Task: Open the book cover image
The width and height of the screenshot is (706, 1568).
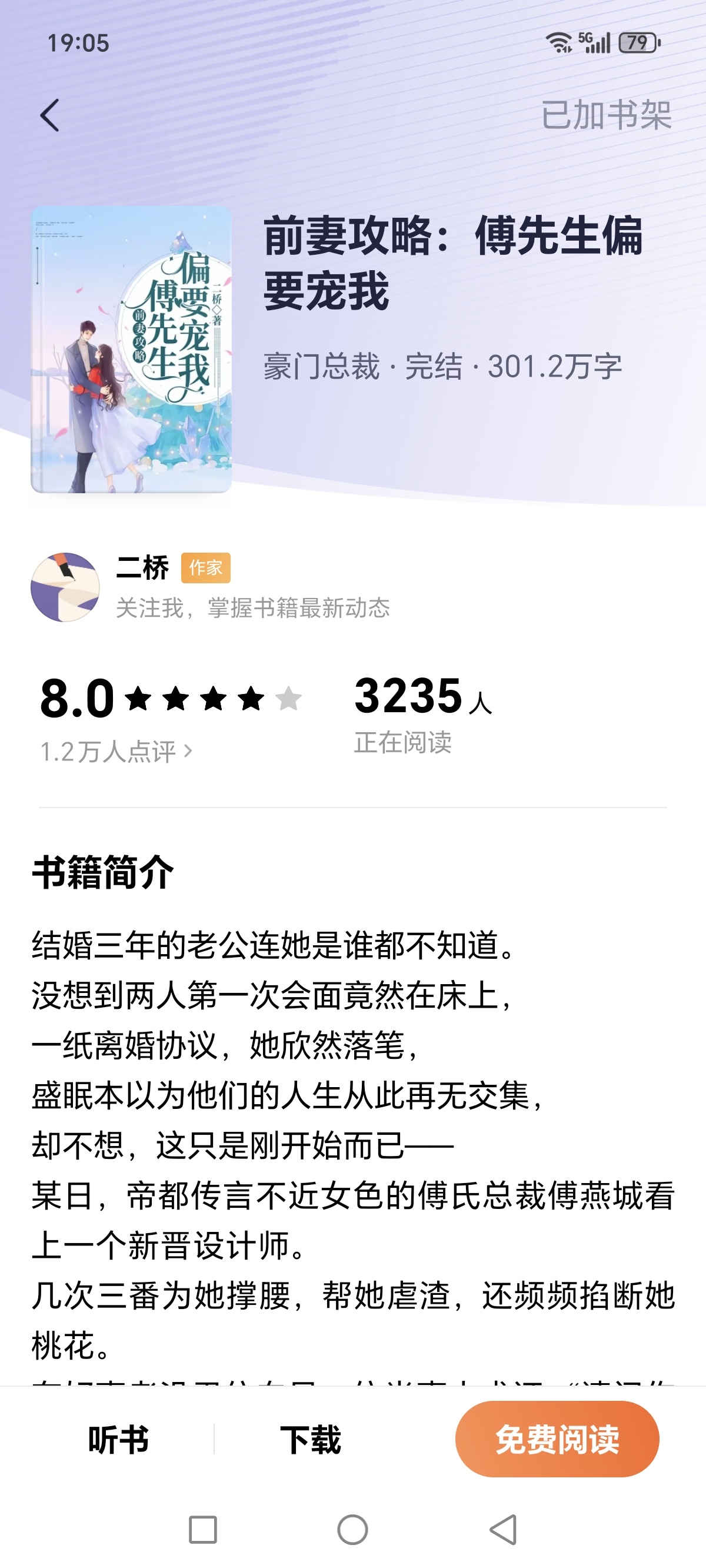Action: 131,350
